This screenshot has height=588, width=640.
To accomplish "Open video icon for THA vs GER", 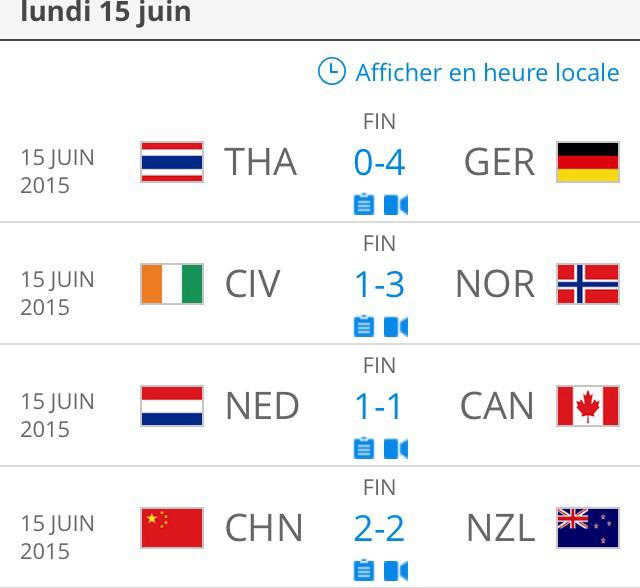I will pyautogui.click(x=396, y=205).
